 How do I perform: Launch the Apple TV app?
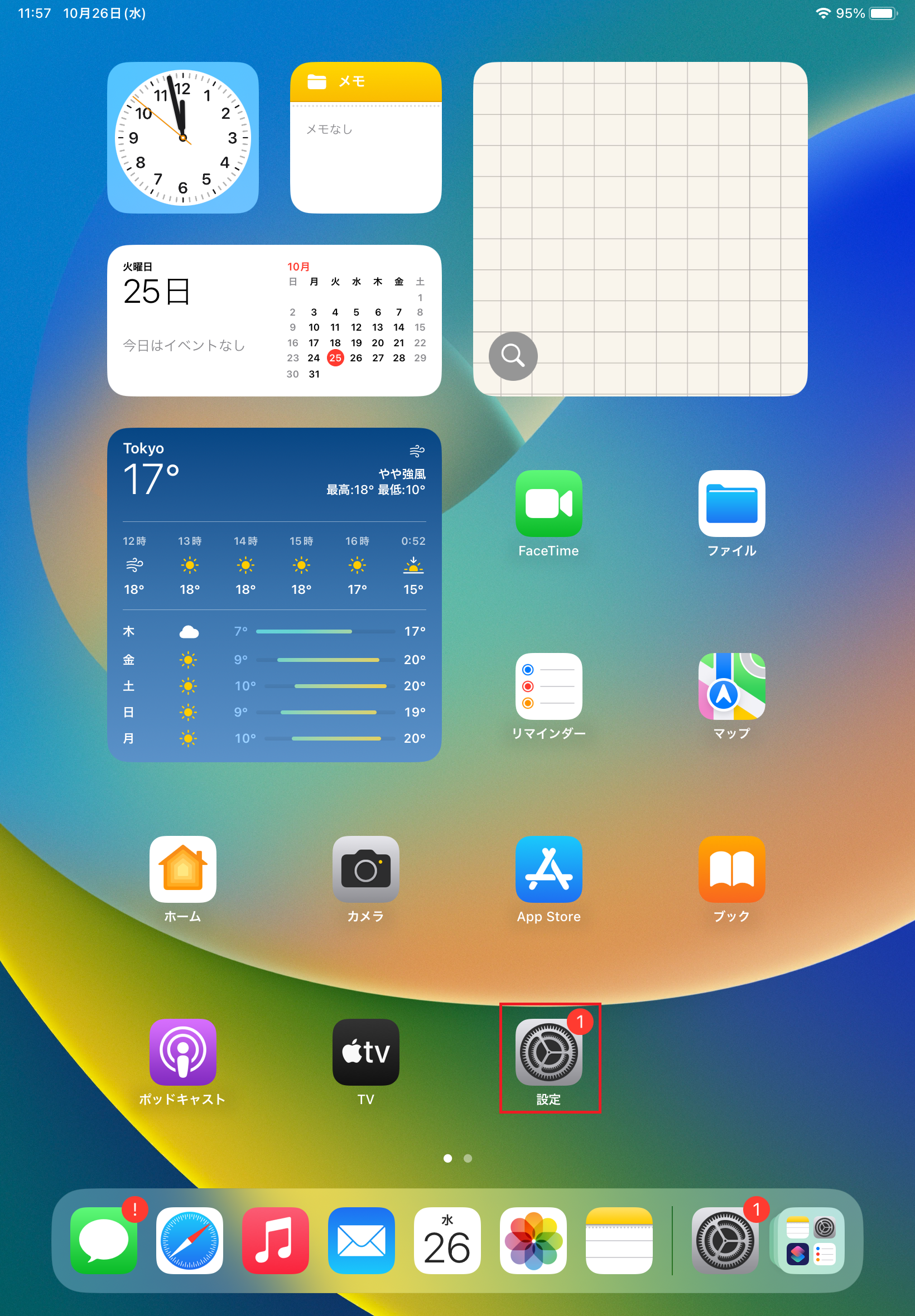pos(365,1052)
